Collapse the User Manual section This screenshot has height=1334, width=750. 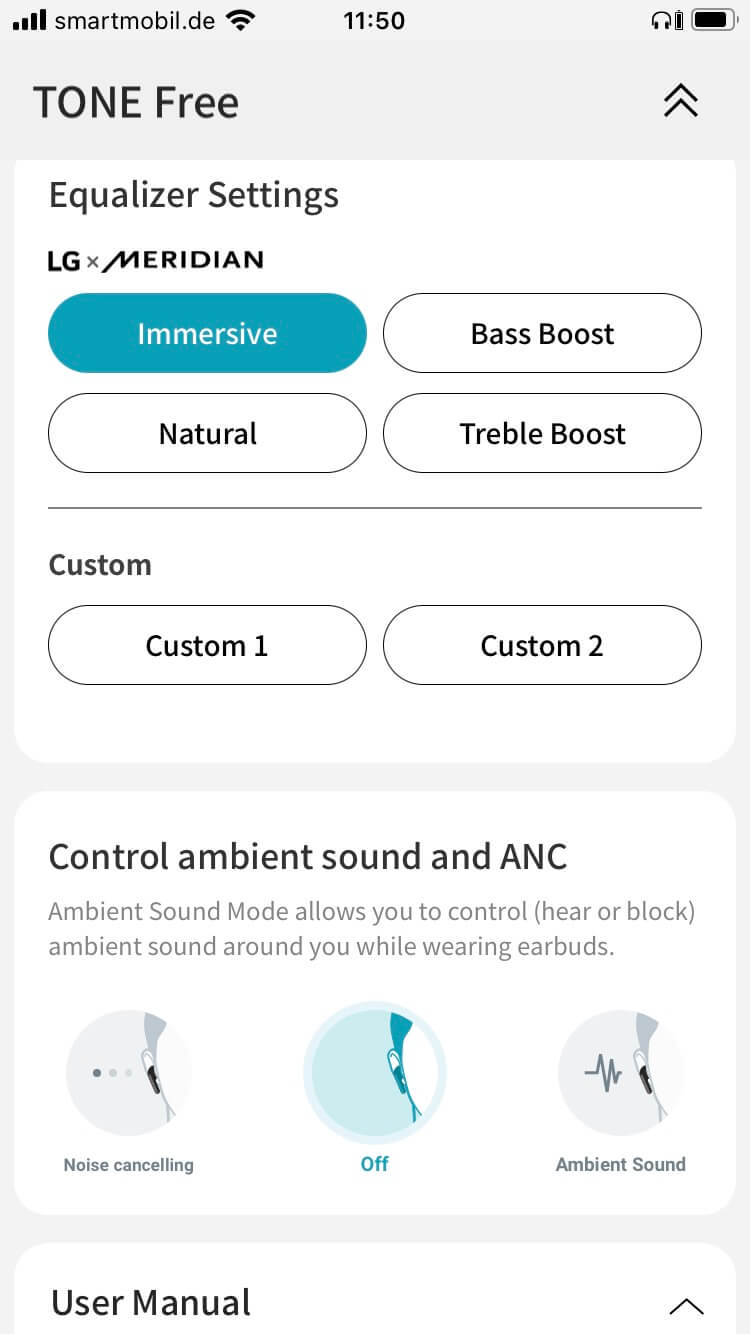(x=686, y=1305)
